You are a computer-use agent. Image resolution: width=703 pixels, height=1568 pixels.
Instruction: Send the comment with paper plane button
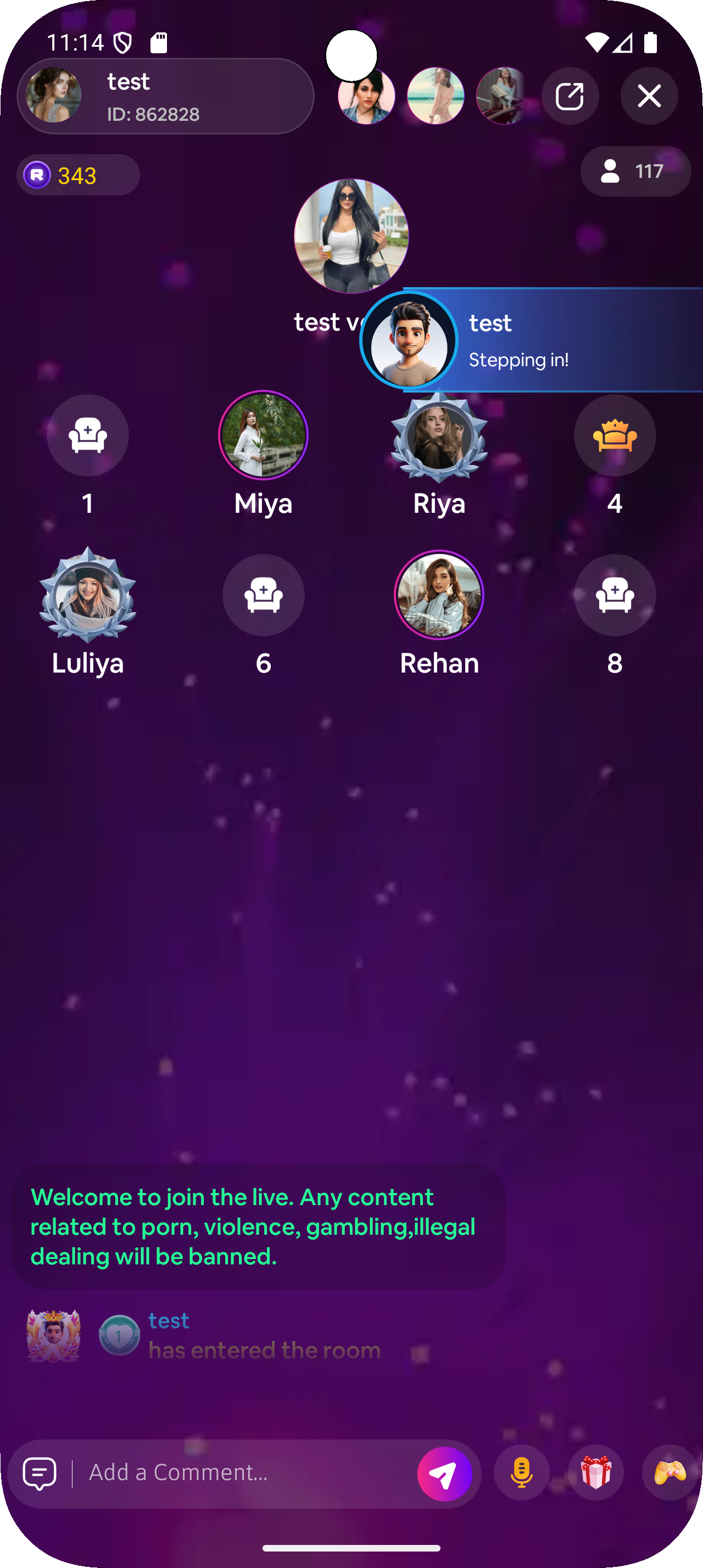point(444,1474)
